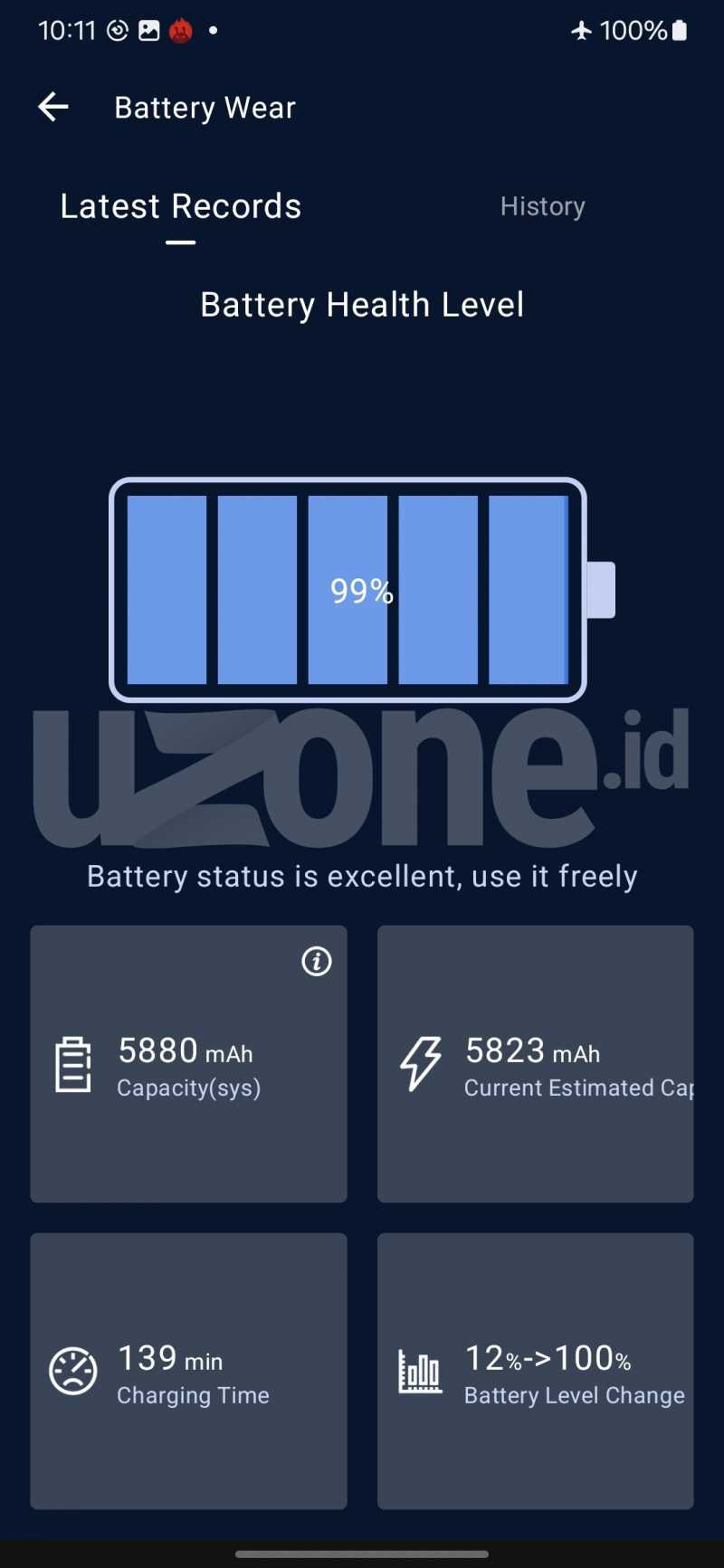Go back from Battery Wear

(x=53, y=107)
